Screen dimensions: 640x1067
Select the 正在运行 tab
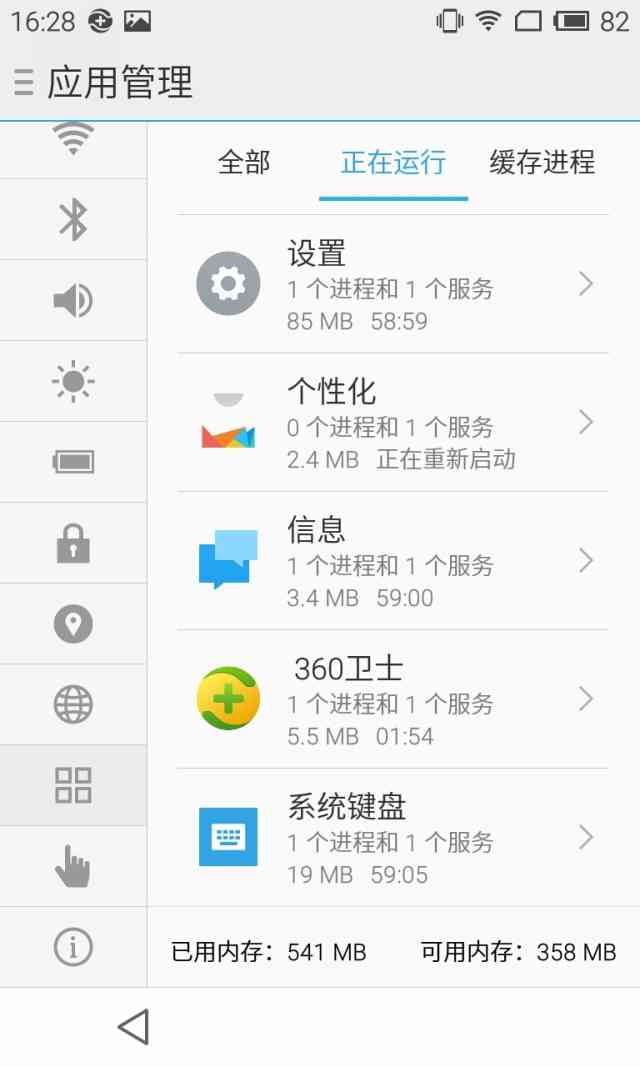393,162
